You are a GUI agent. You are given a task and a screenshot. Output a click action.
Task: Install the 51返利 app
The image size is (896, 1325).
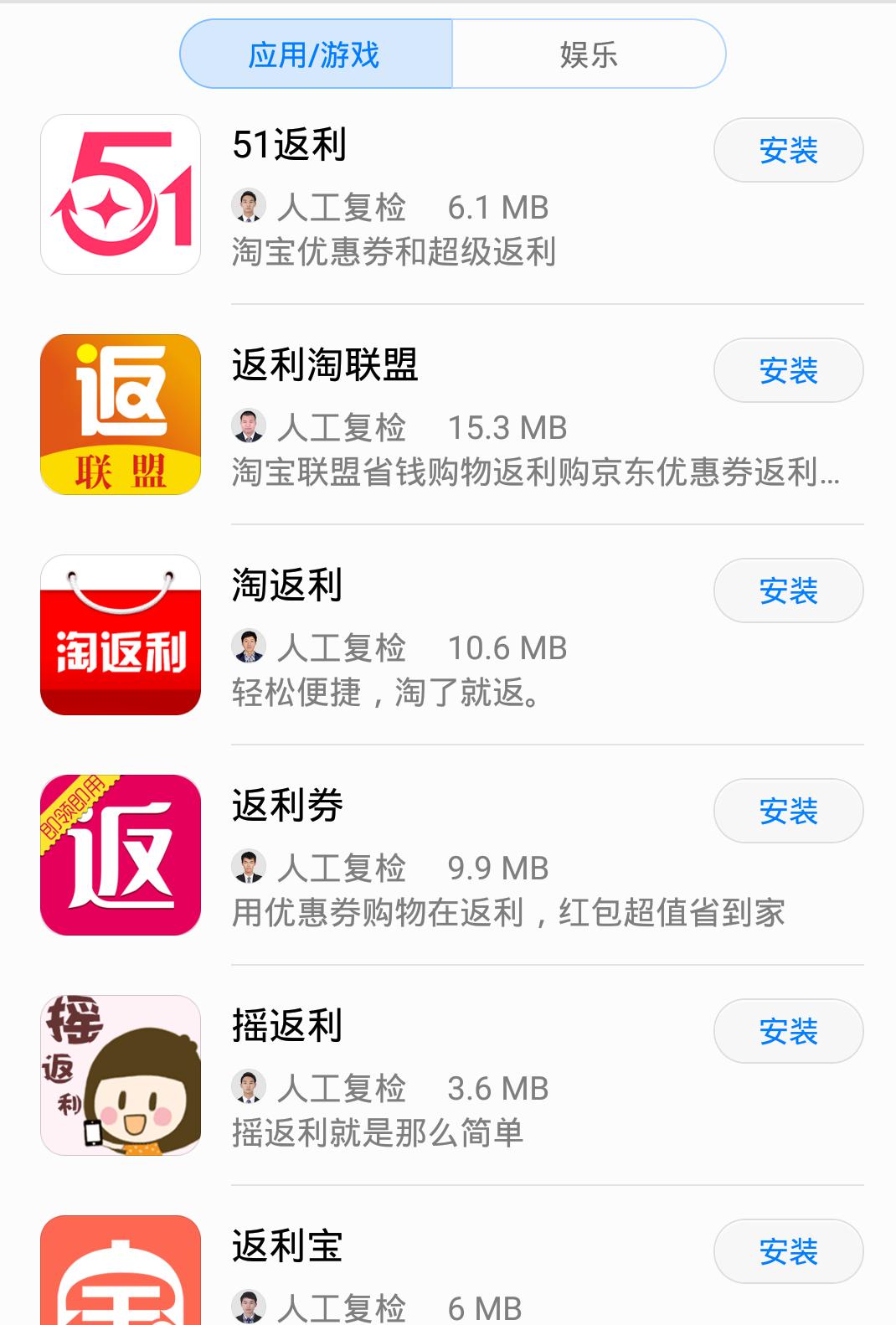click(788, 149)
